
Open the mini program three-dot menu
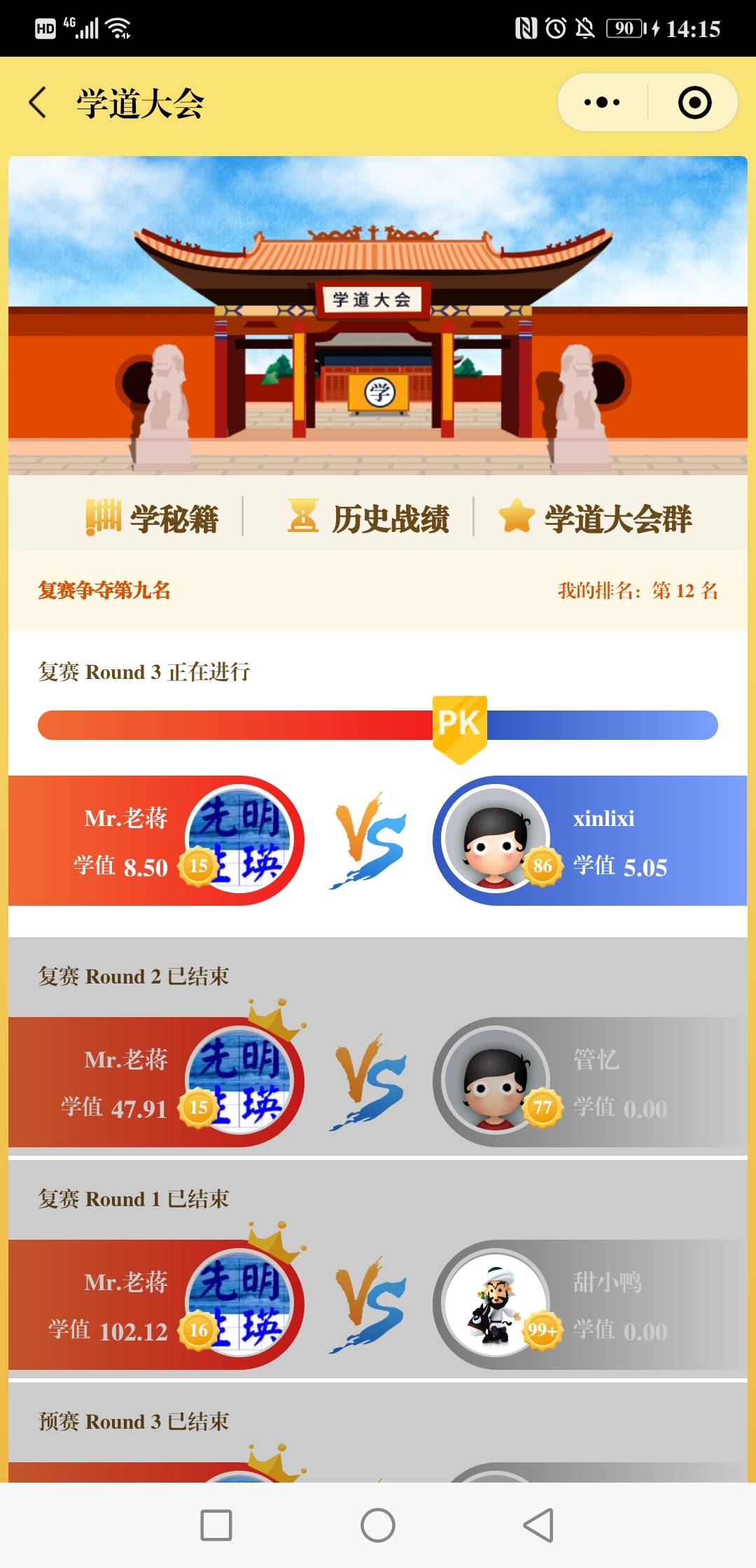click(x=602, y=103)
